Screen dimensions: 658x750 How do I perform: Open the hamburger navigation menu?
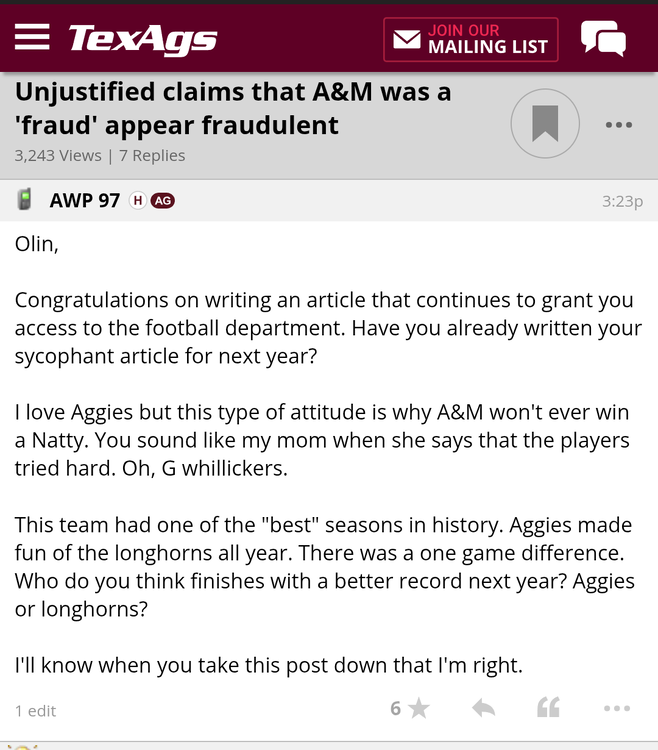point(32,39)
